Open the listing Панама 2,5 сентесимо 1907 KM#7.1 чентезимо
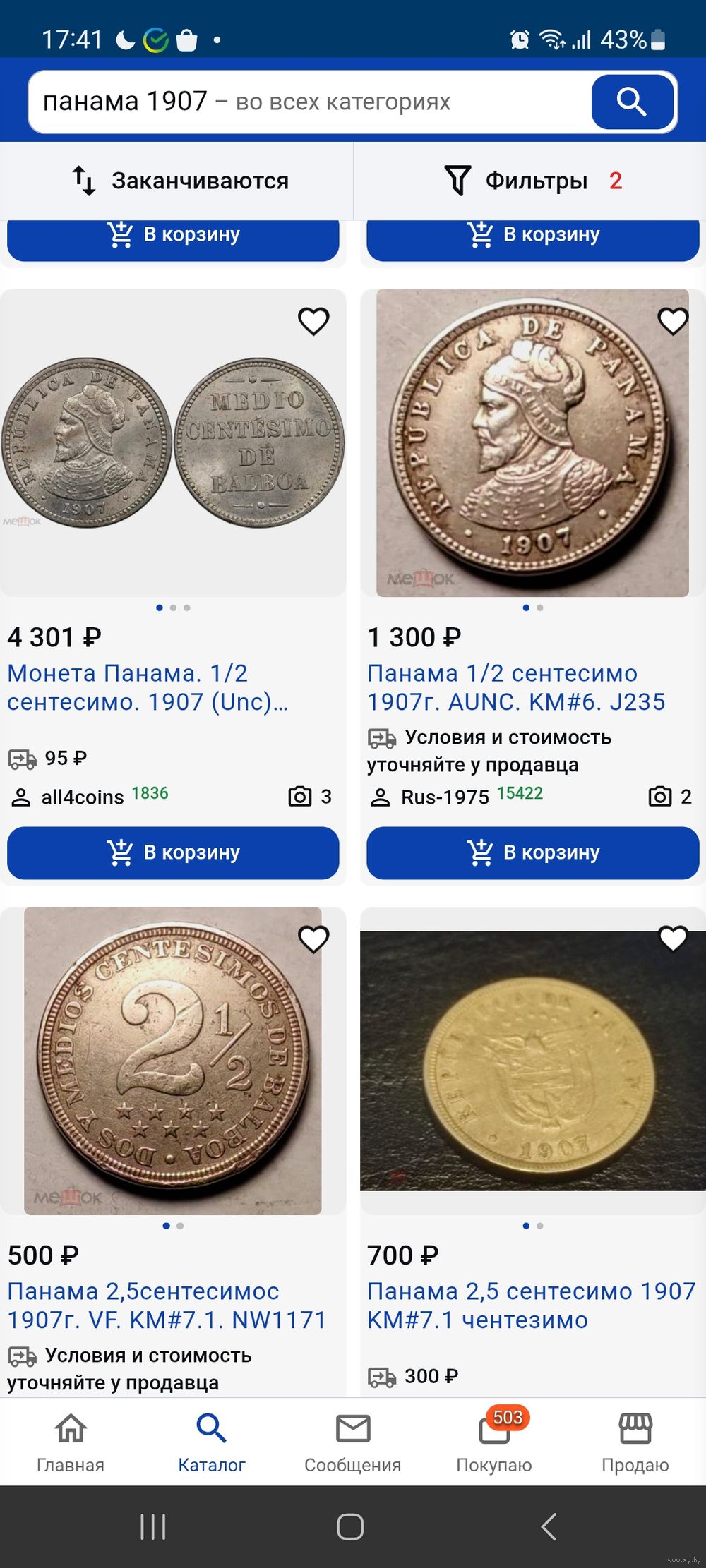The image size is (706, 1568). pos(531,1305)
